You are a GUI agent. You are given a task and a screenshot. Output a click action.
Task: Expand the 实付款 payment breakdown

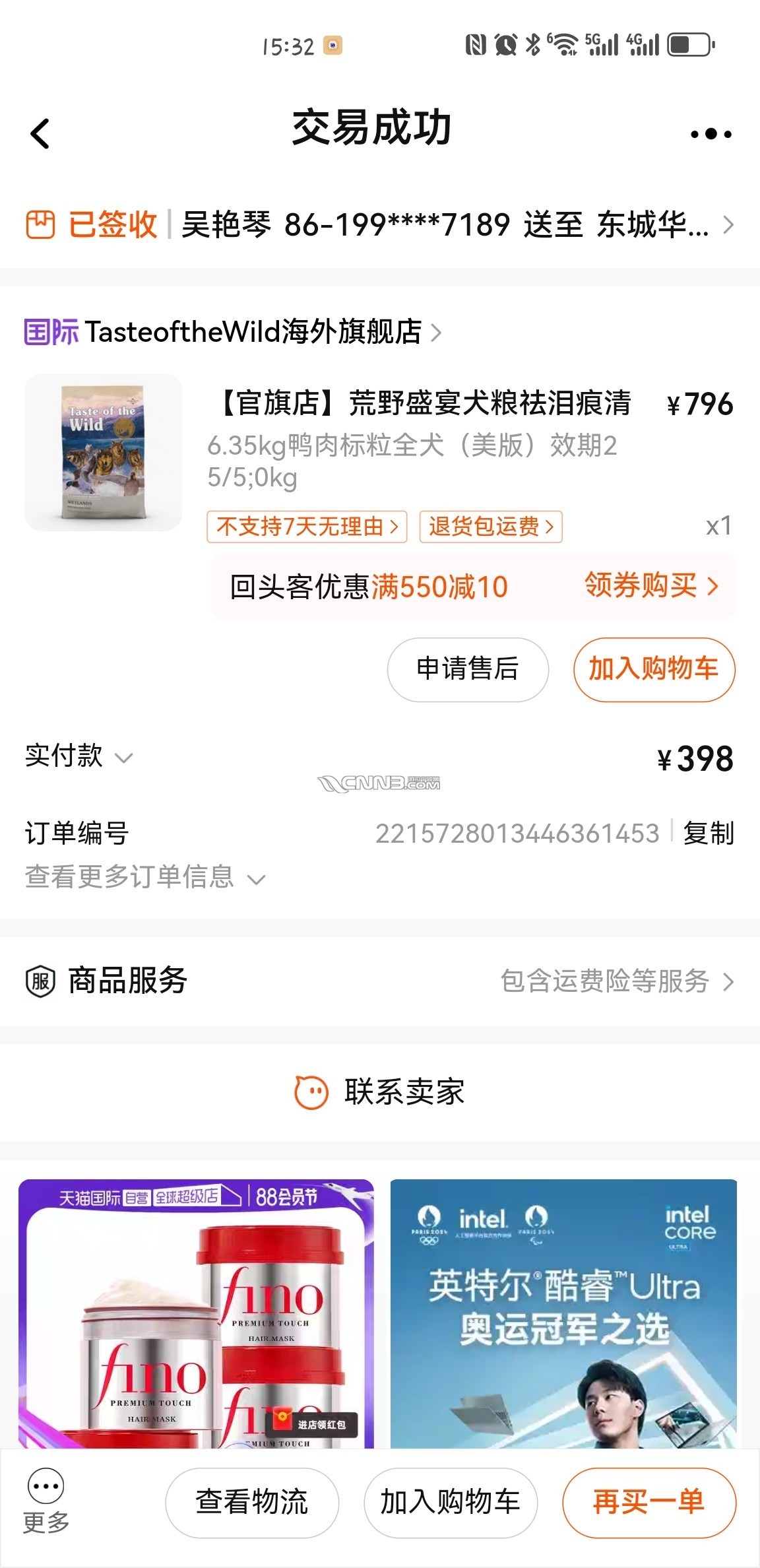79,756
